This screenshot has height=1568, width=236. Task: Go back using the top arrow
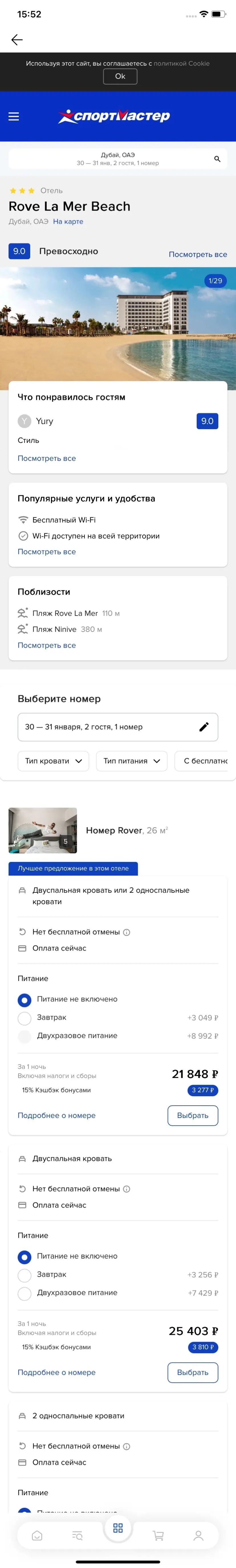17,40
